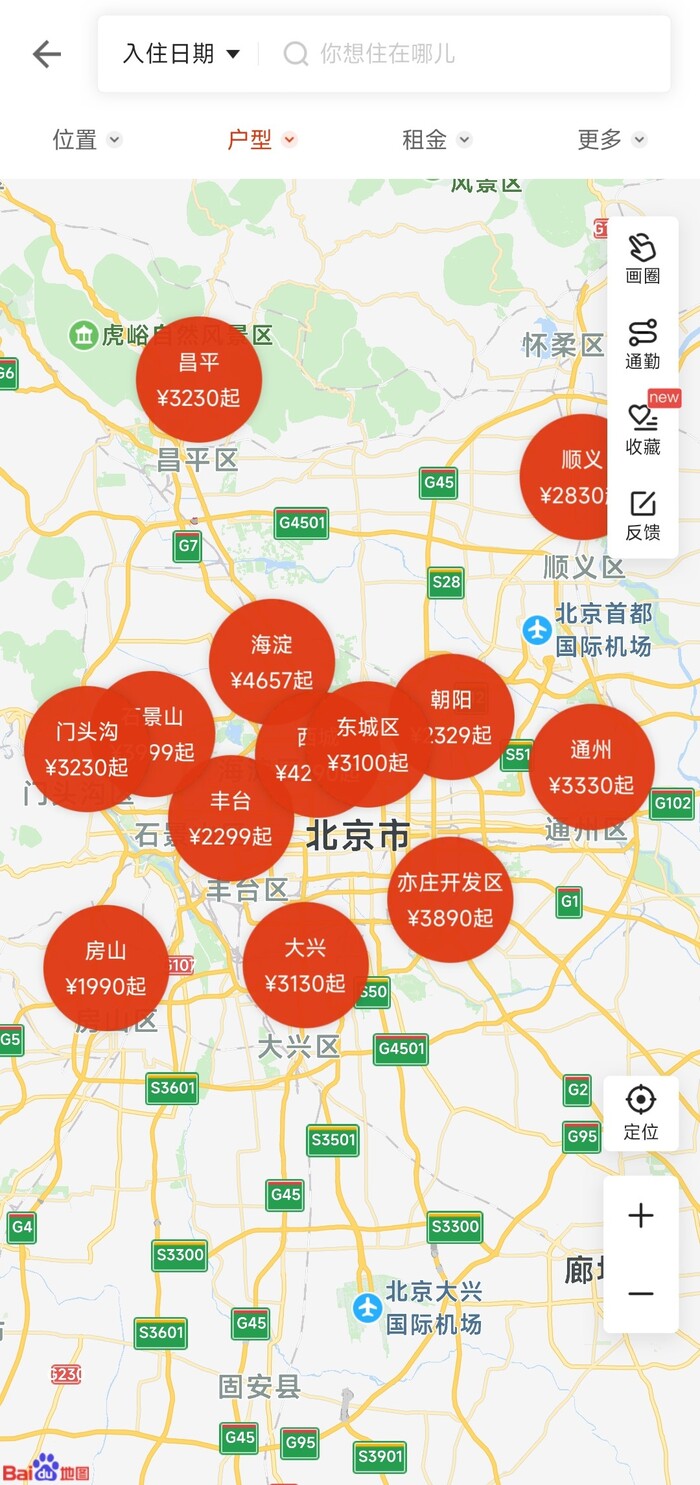Zoom in the map with plus button
Viewport: 700px width, 1485px height.
(640, 1216)
